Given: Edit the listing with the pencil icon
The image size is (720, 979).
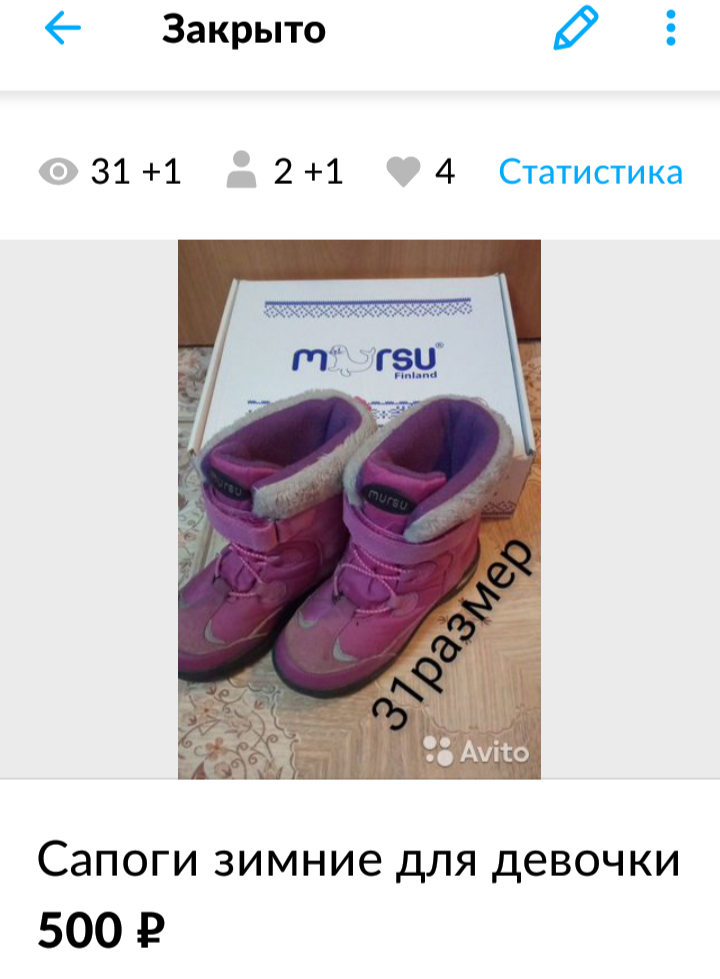Looking at the screenshot, I should click(576, 29).
